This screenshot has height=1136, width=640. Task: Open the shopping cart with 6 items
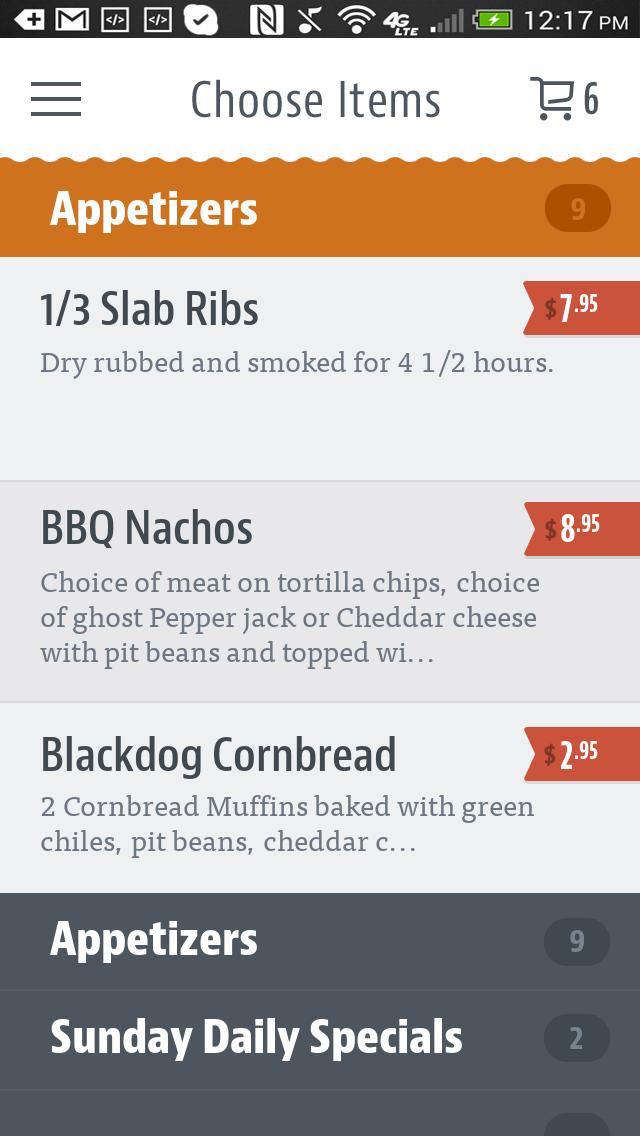point(563,99)
